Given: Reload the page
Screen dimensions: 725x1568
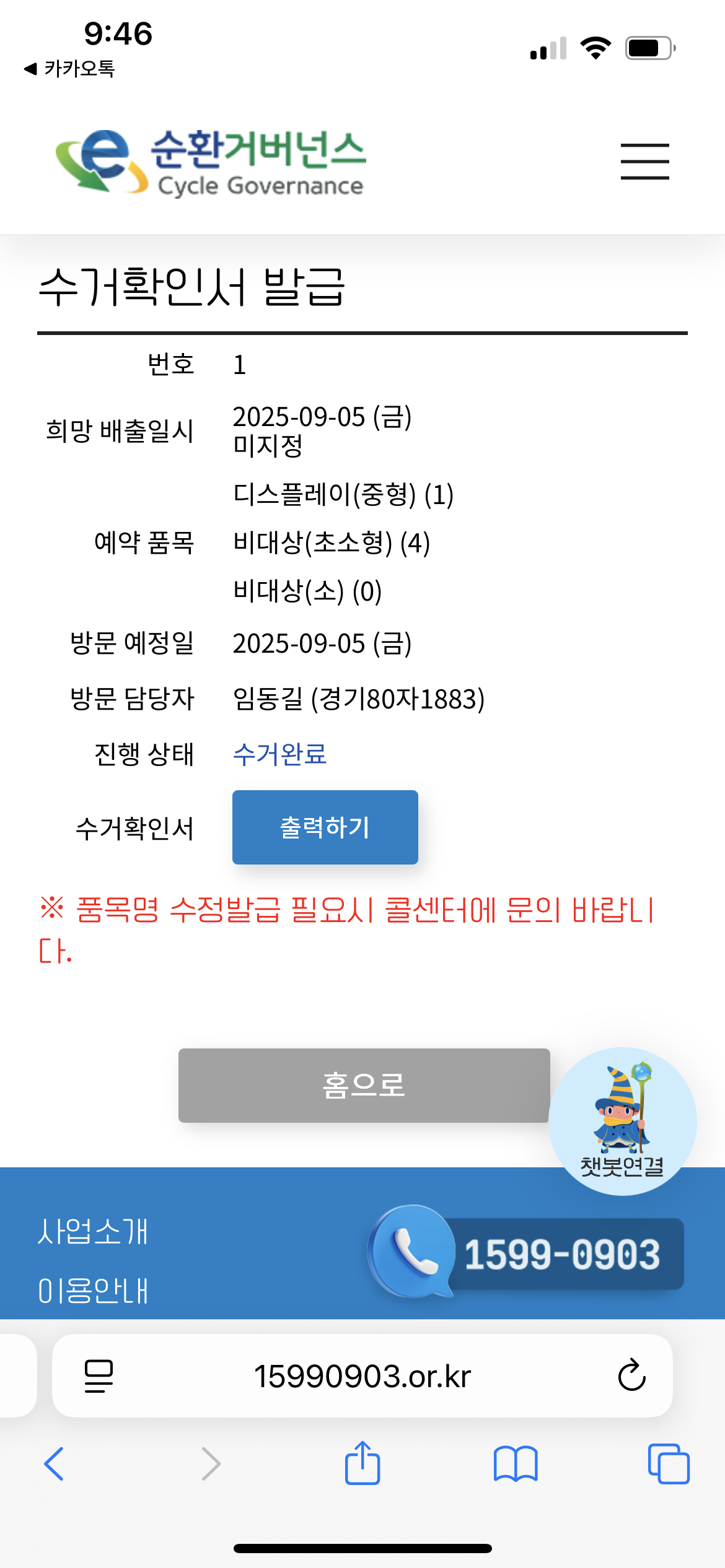Looking at the screenshot, I should (631, 1375).
